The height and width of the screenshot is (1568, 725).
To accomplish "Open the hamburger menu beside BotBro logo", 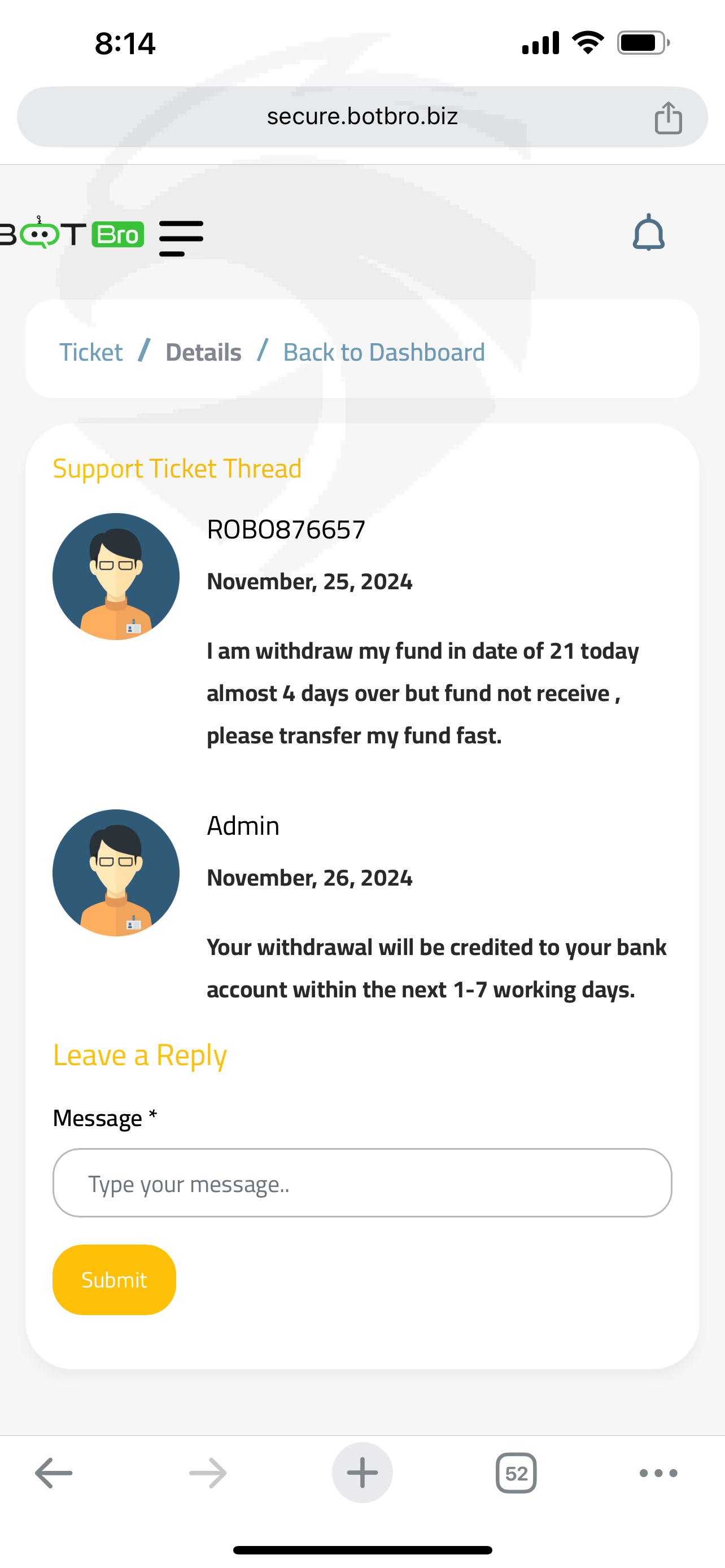I will (181, 238).
